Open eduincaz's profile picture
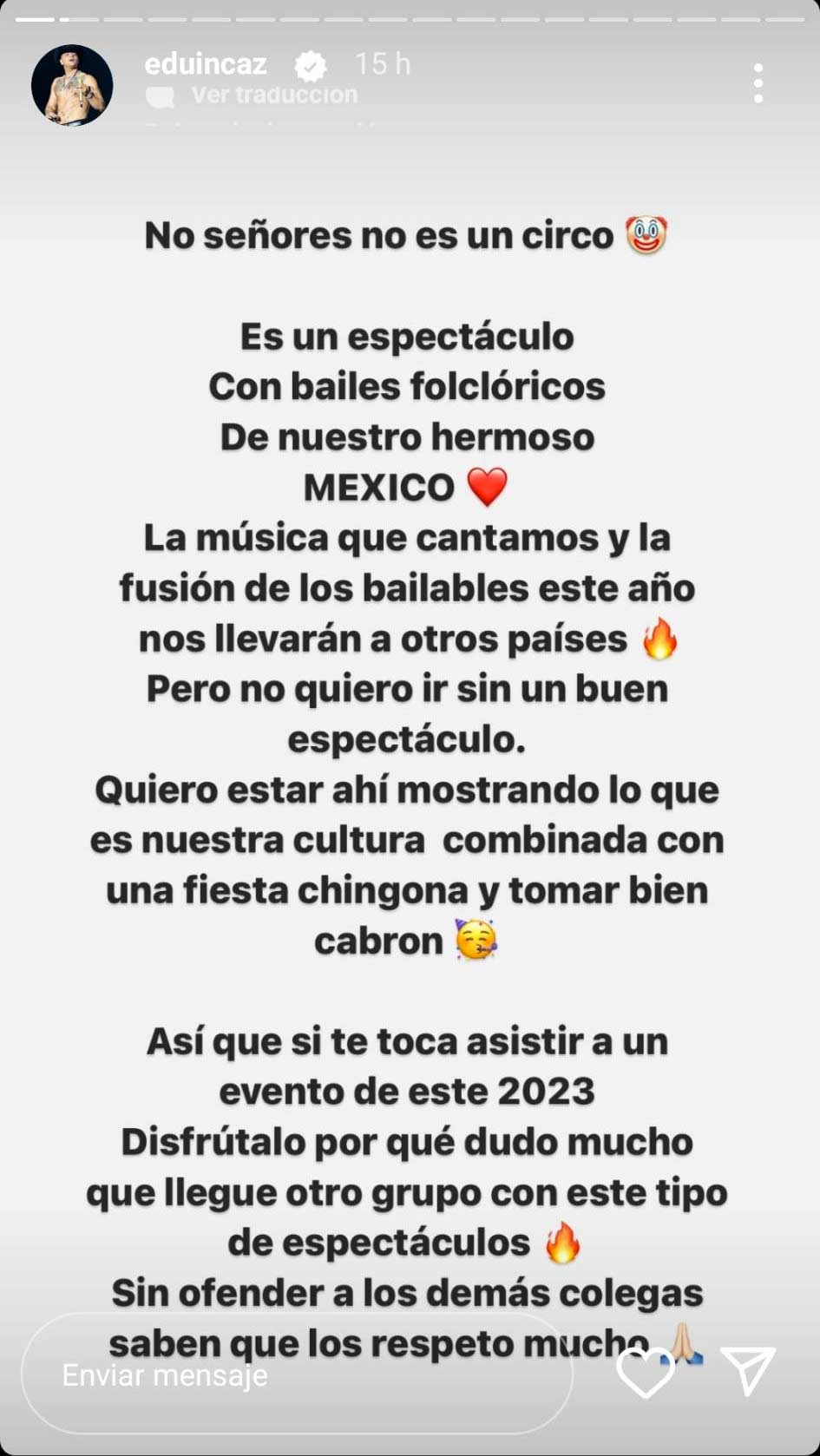Image resolution: width=820 pixels, height=1456 pixels. (72, 85)
